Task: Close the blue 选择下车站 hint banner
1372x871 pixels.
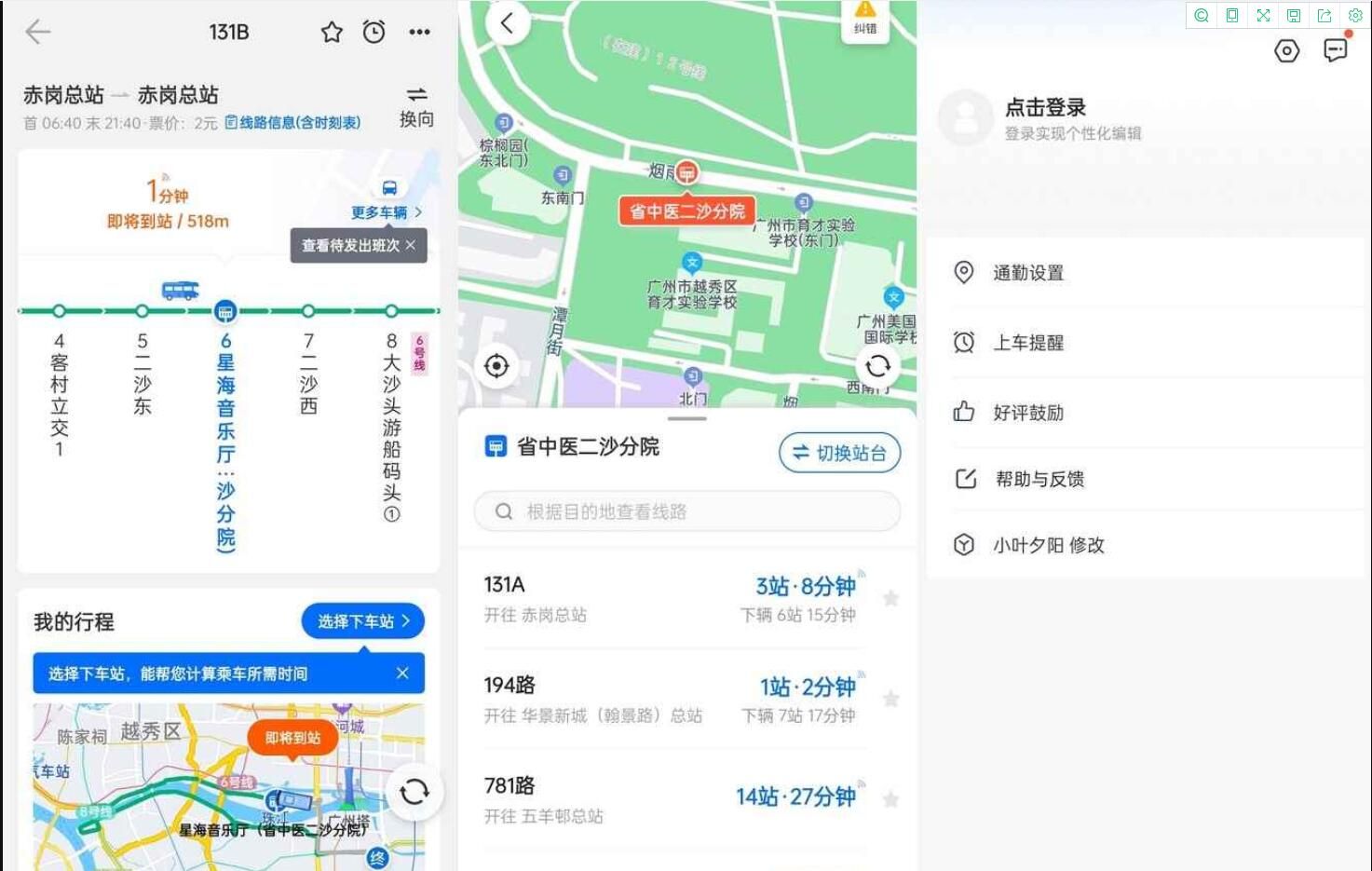Action: [402, 673]
